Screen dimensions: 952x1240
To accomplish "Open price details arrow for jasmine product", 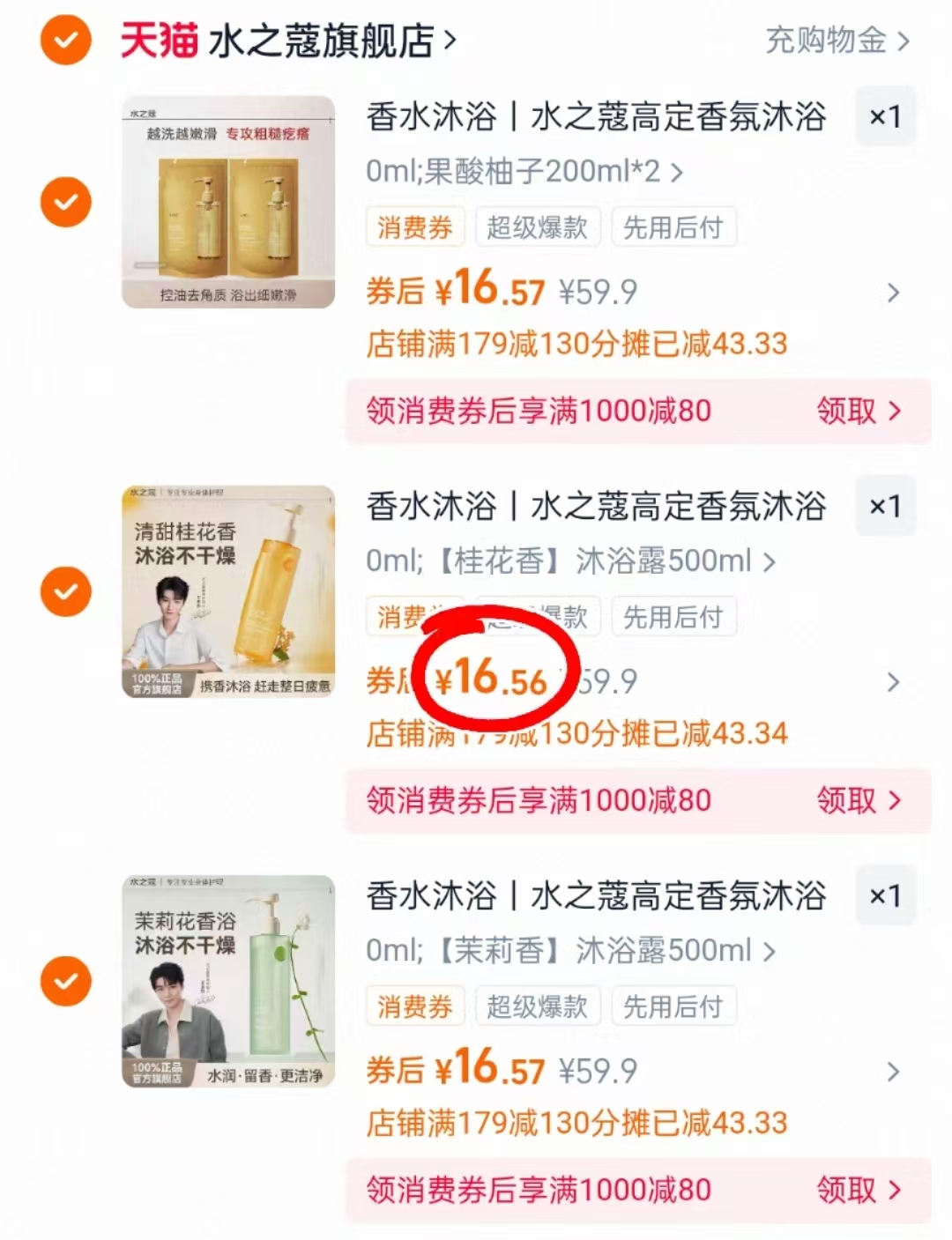I will pyautogui.click(x=893, y=1072).
